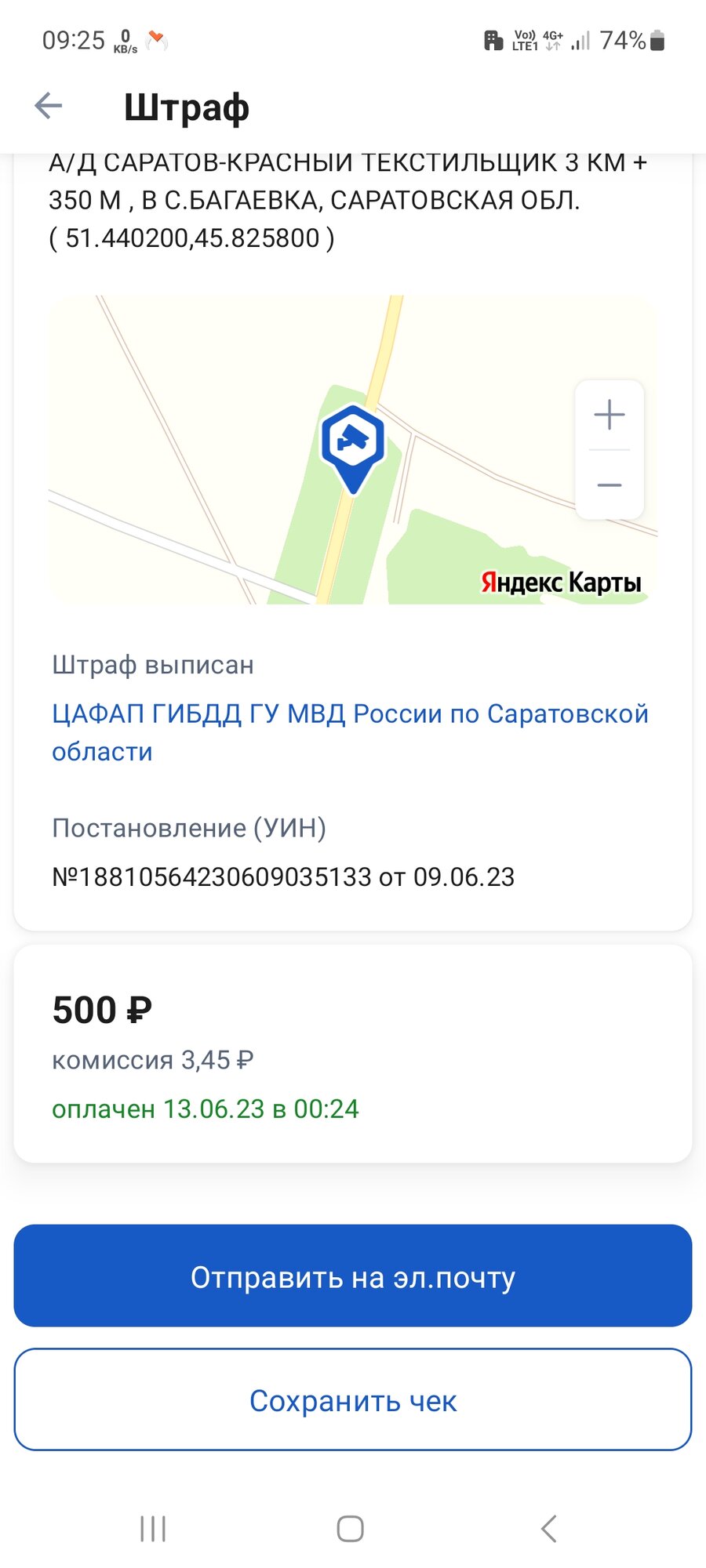The width and height of the screenshot is (706, 1568).
Task: Tap the camera location marker on the map
Action: (353, 442)
